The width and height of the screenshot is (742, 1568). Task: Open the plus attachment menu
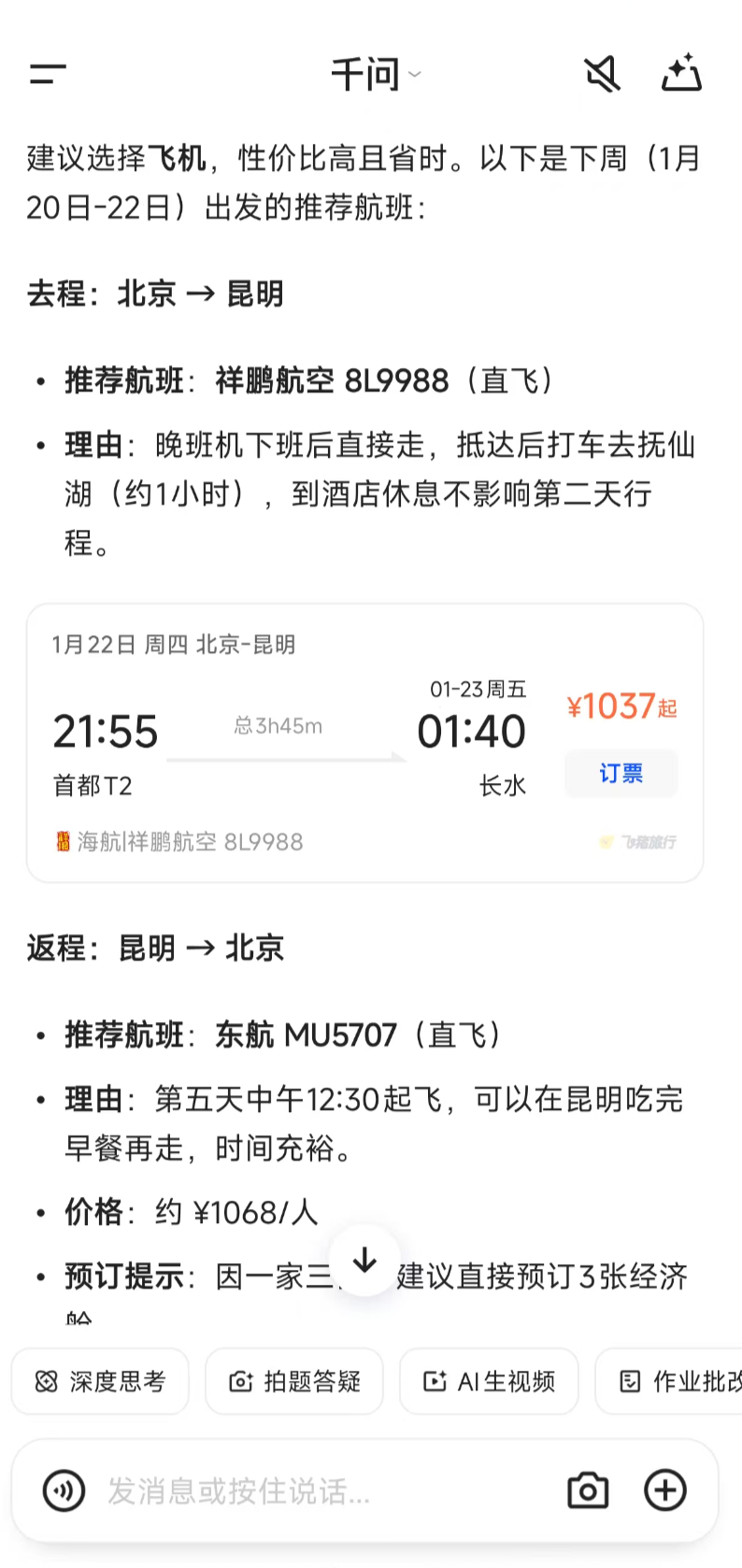(x=665, y=1490)
